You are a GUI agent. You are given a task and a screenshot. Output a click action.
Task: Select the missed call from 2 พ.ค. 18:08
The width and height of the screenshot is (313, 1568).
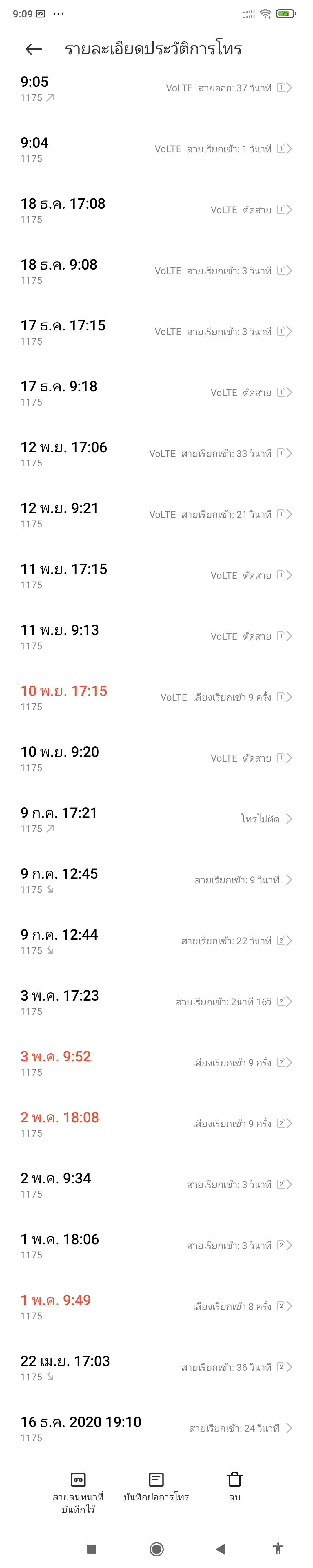pyautogui.click(x=156, y=1123)
